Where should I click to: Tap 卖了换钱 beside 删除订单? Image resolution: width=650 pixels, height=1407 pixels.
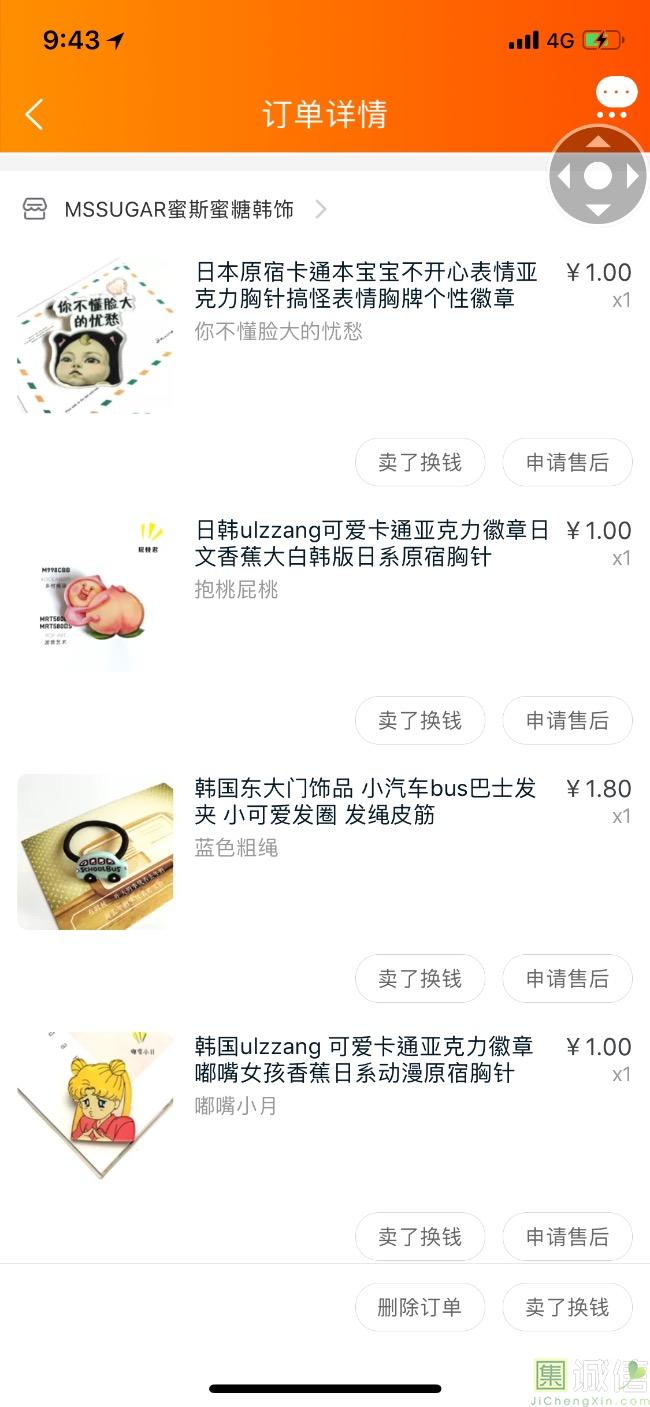567,1307
